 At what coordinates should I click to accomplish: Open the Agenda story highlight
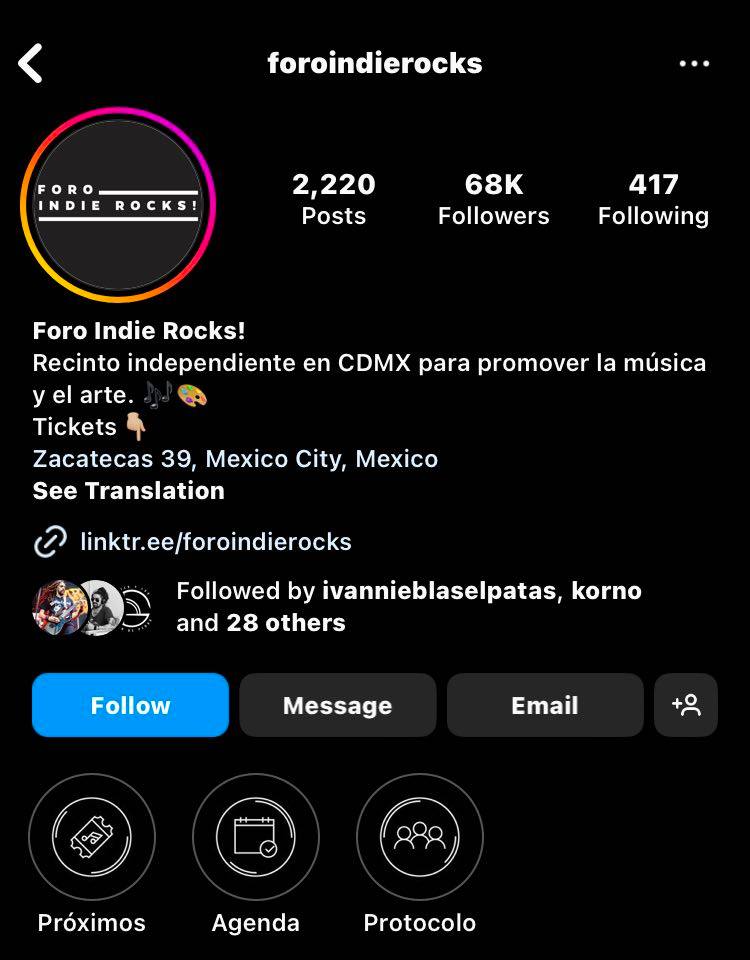pyautogui.click(x=256, y=837)
